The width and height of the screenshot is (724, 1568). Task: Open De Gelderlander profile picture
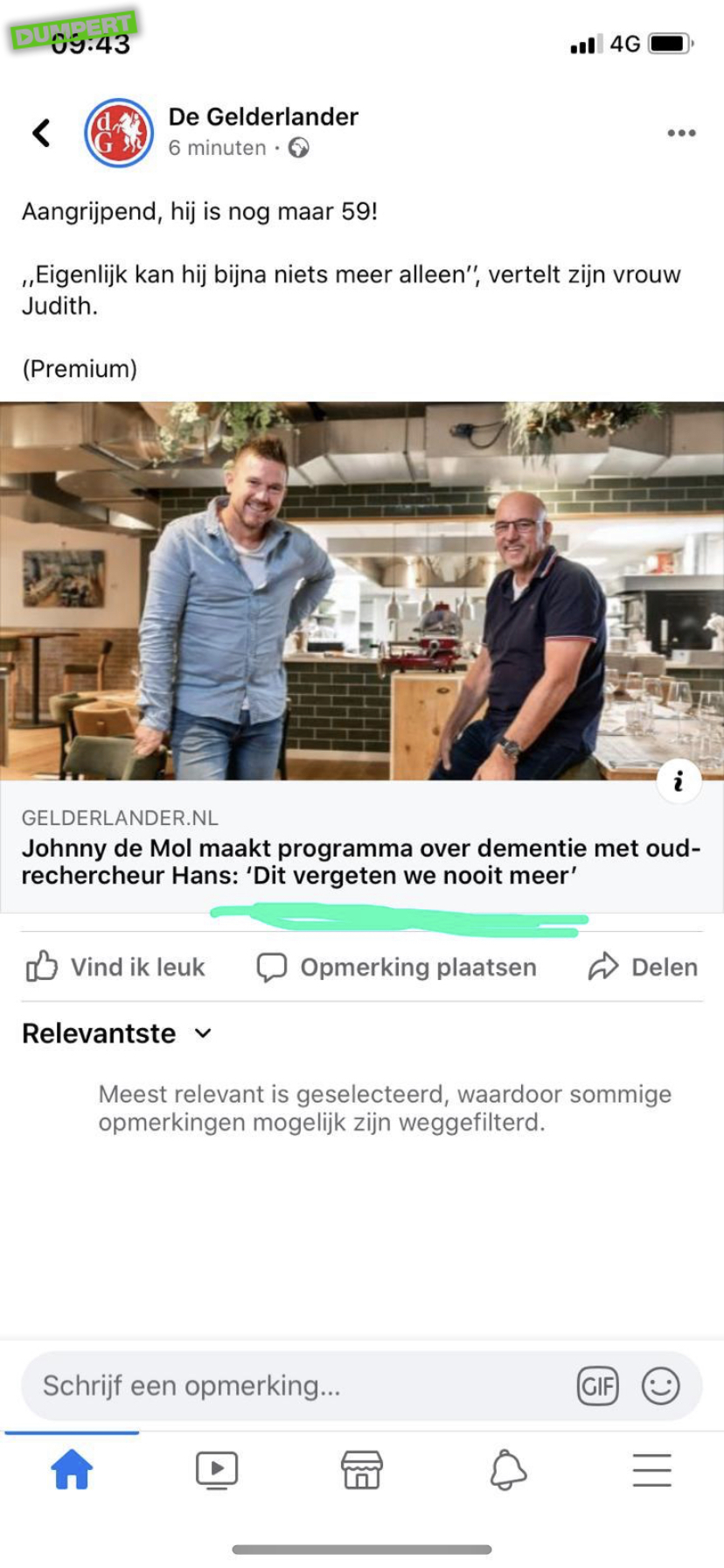(119, 133)
